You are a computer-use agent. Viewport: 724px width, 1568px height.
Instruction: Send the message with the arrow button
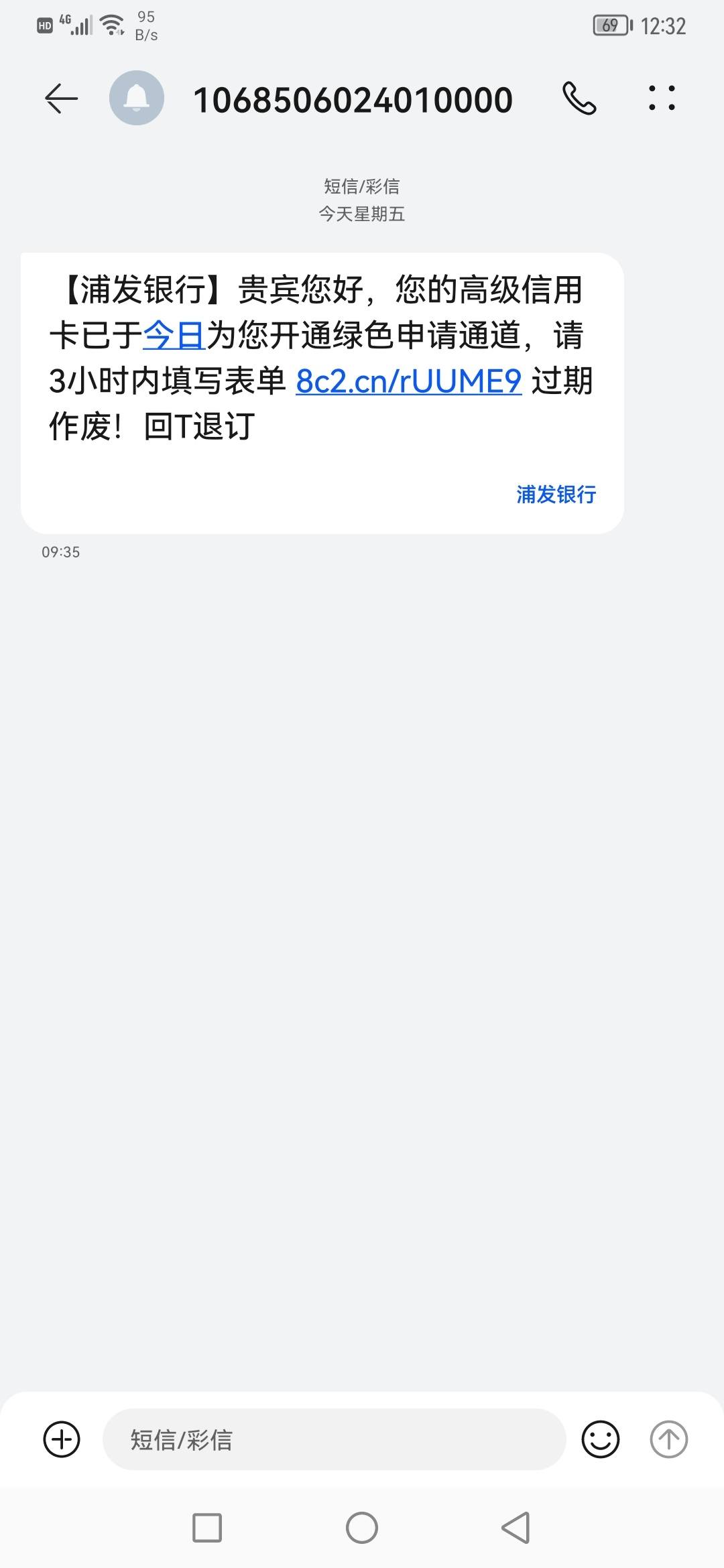[669, 1439]
